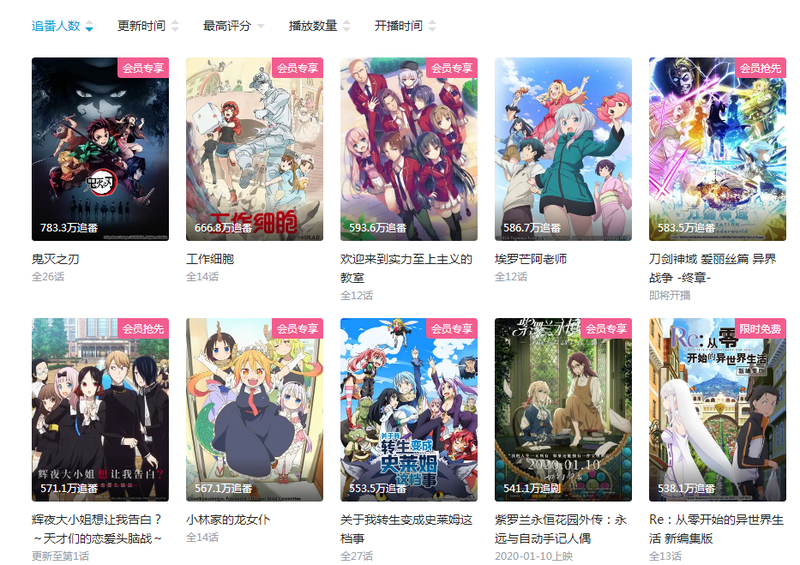
Task: Open the 小林家的龙女仆 card
Action: 254,410
